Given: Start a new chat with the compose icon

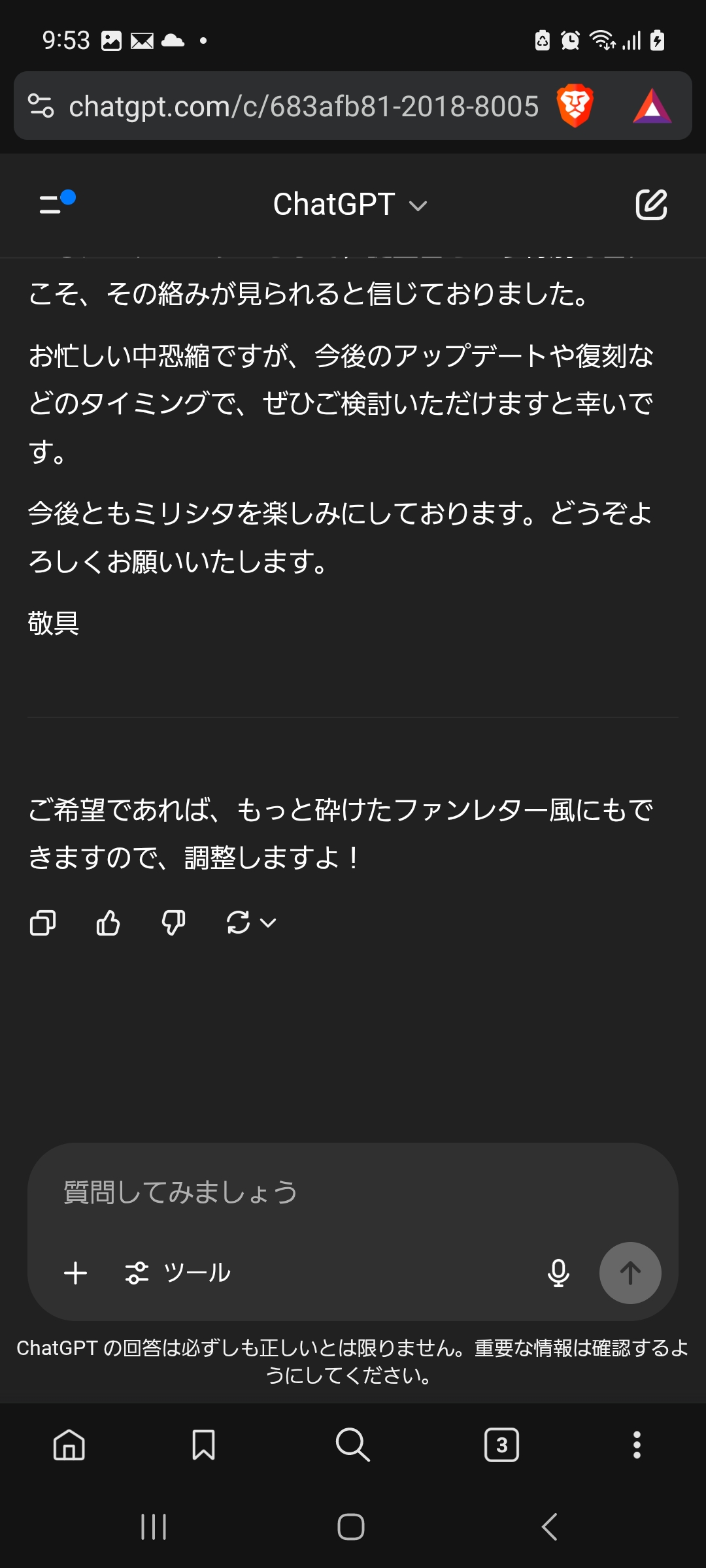Looking at the screenshot, I should point(651,204).
